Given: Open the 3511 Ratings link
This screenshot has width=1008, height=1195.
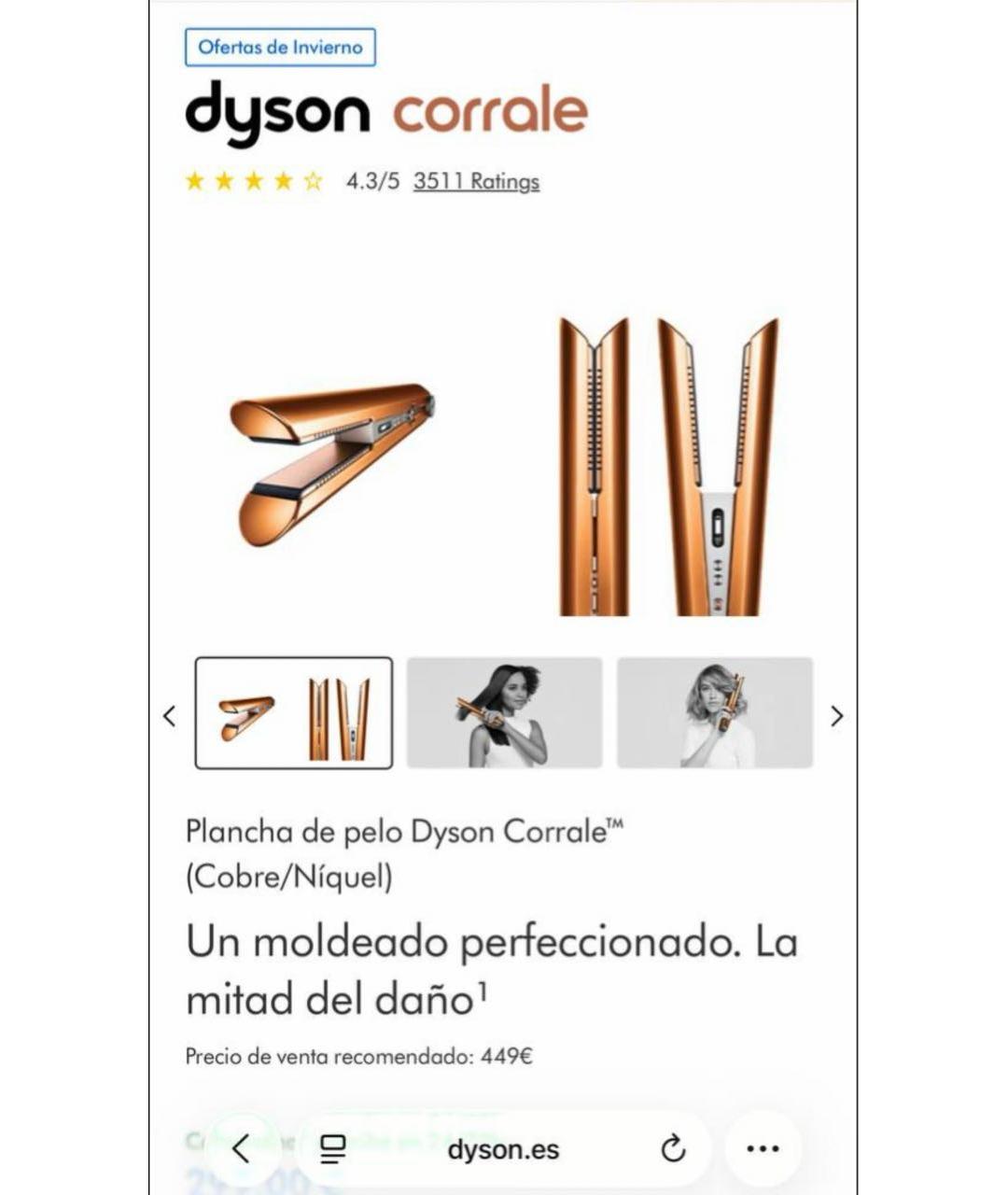Looking at the screenshot, I should [476, 181].
